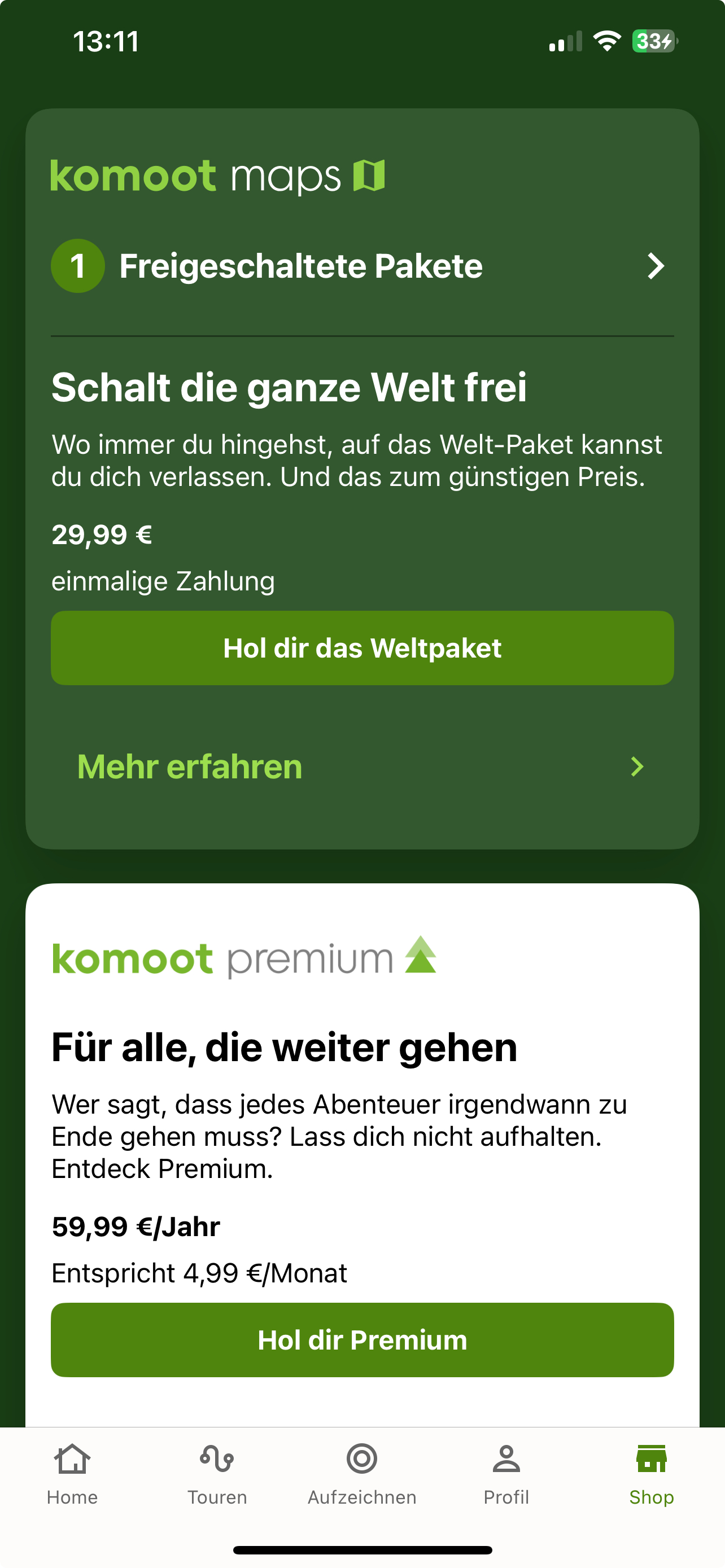Open Freigeschaltete Pakete row
The image size is (725, 1568).
coord(362,266)
